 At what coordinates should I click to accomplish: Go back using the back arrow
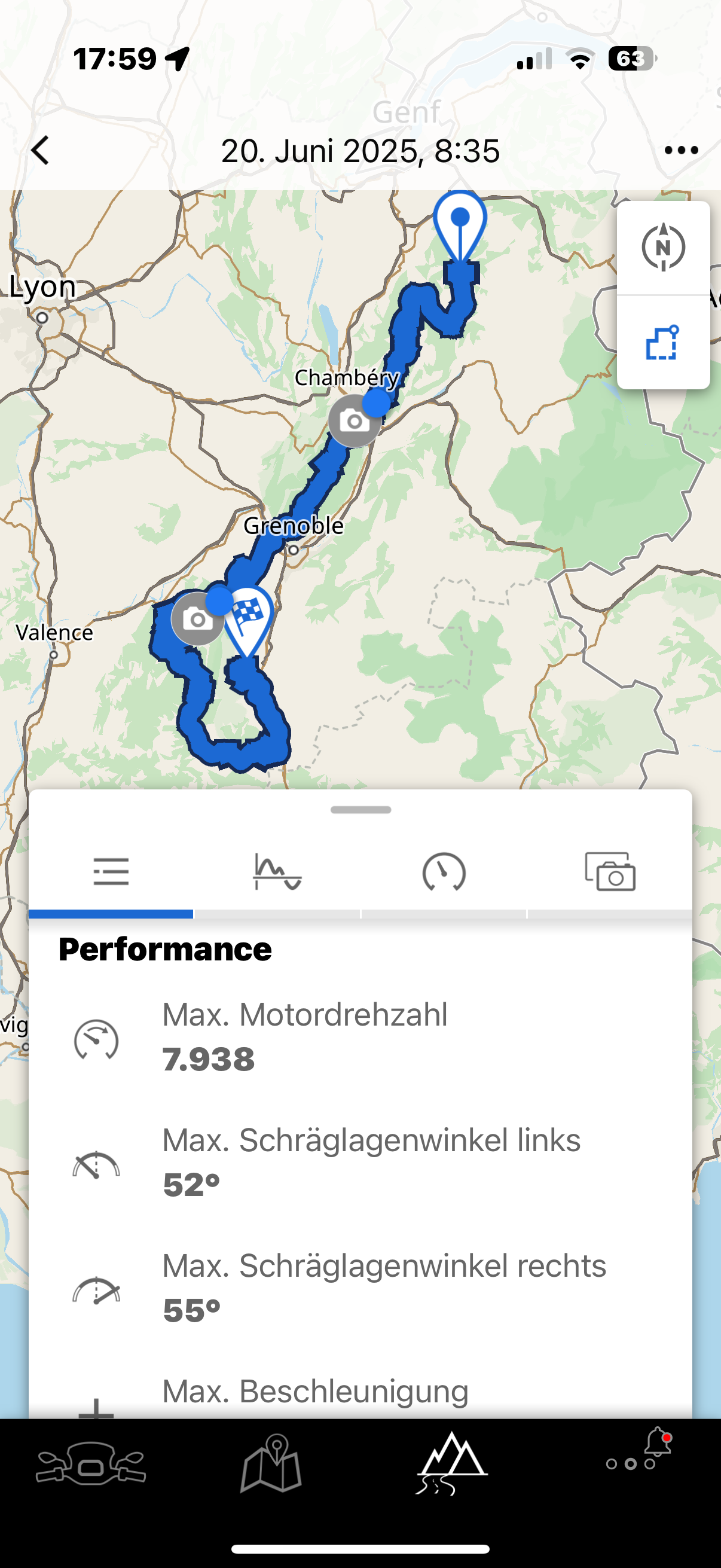click(40, 150)
